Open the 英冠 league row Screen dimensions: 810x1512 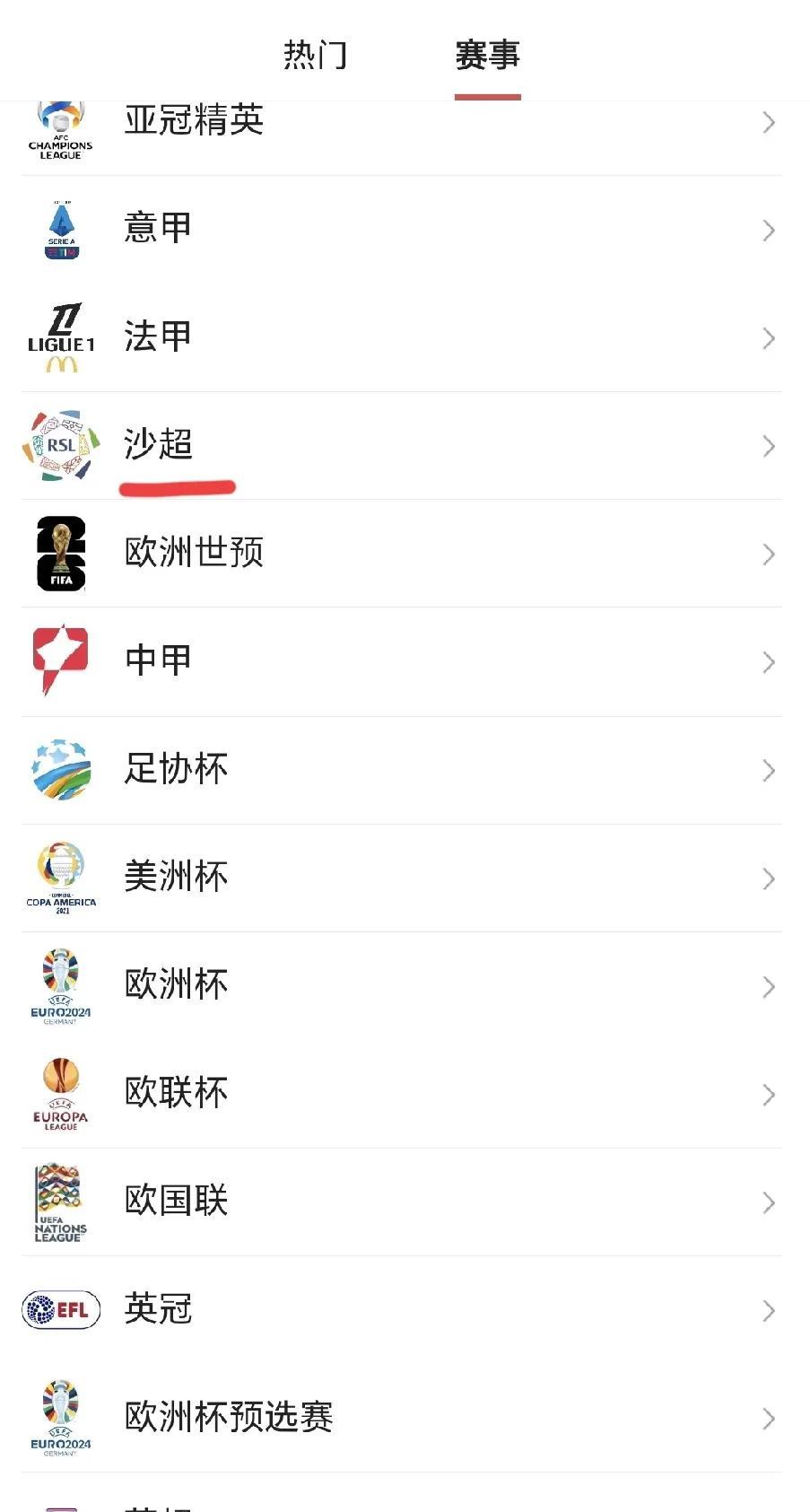[x=402, y=1310]
